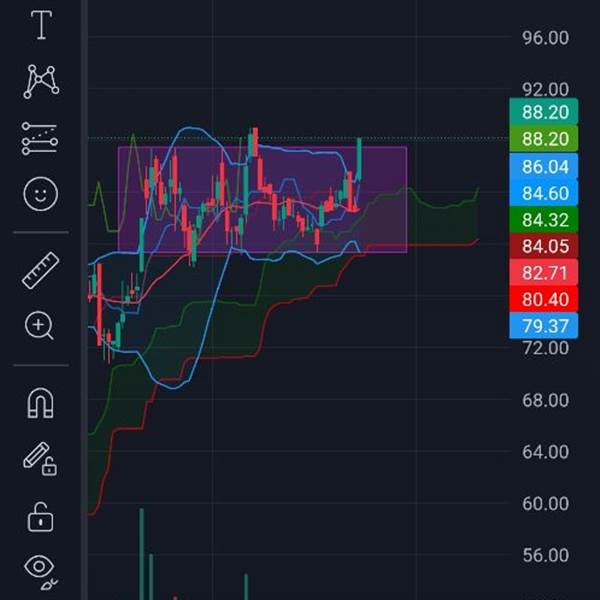Screen dimensions: 600x600
Task: Lock all drawing tools
Action: (40, 516)
